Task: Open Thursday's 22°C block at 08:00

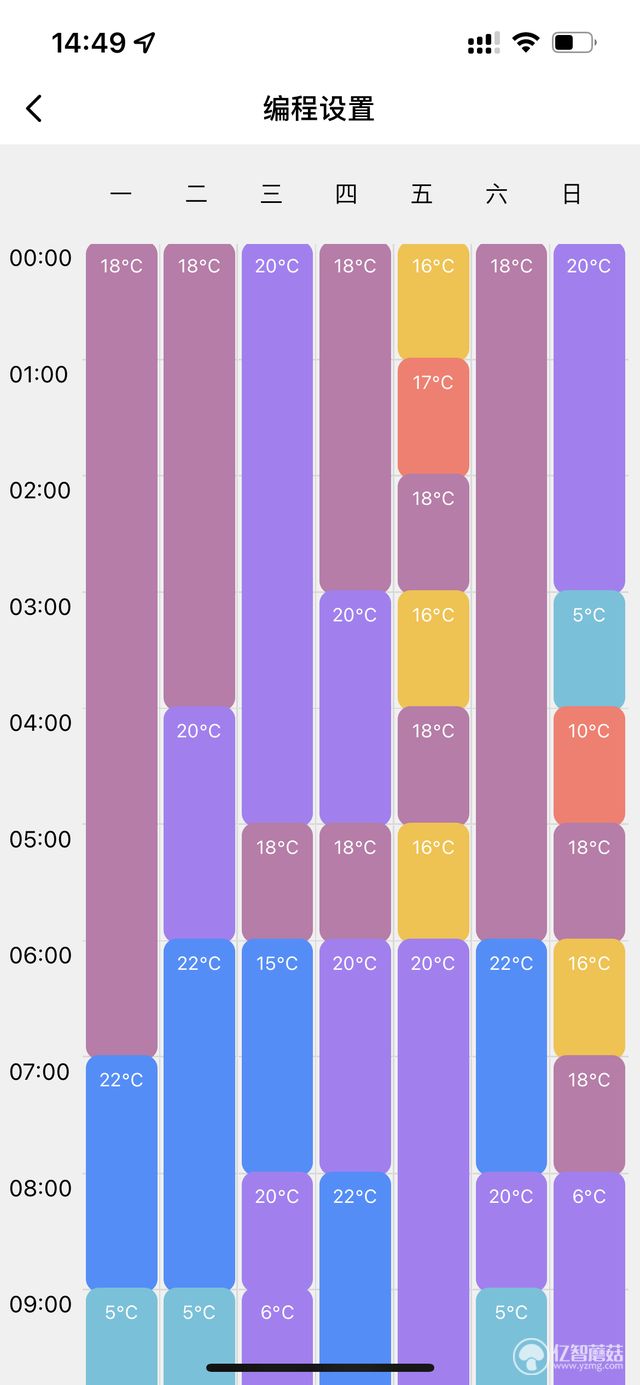Action: [355, 1278]
